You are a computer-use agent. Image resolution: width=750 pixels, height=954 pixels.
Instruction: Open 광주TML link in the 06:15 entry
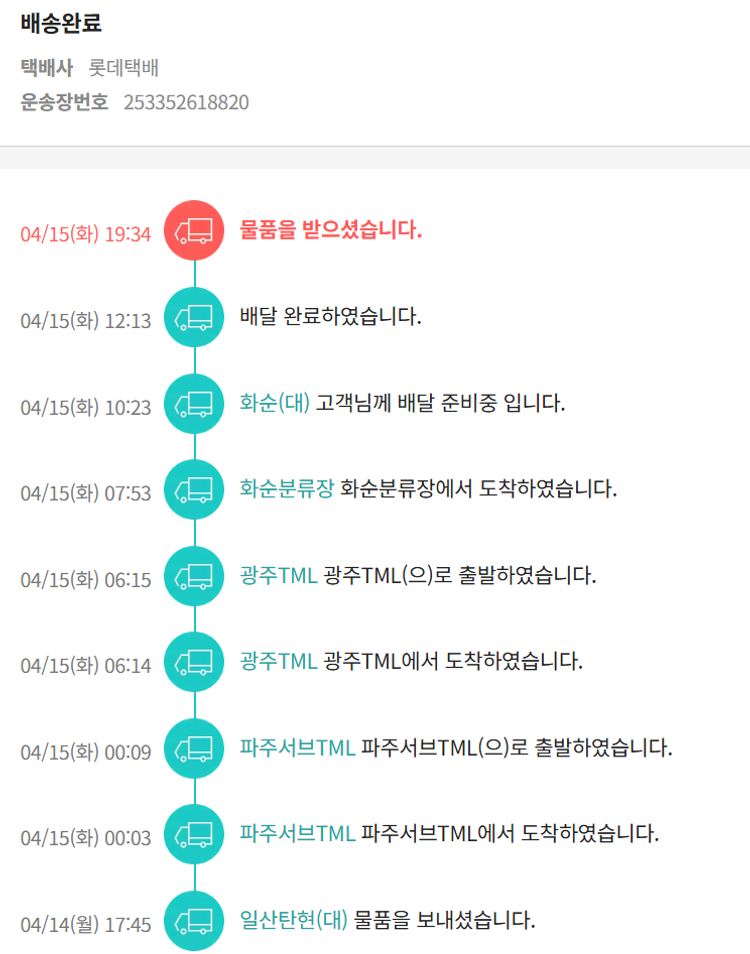click(x=278, y=576)
